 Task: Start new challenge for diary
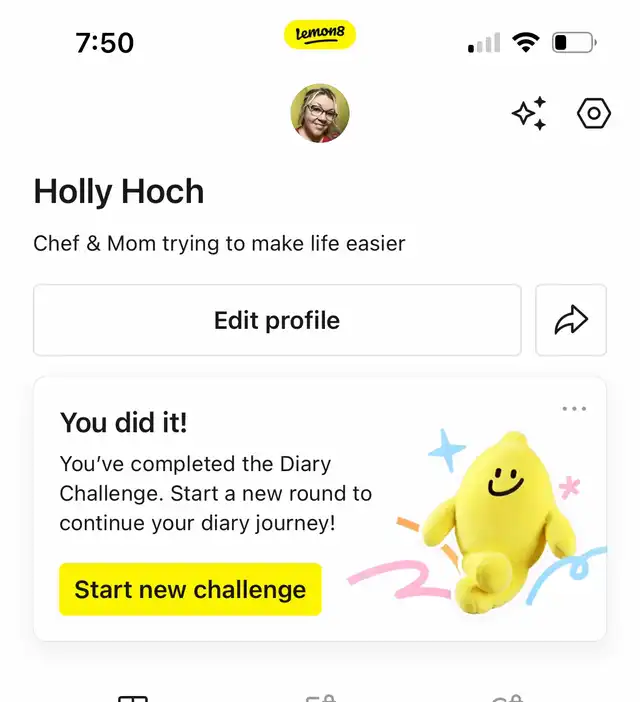click(x=190, y=589)
